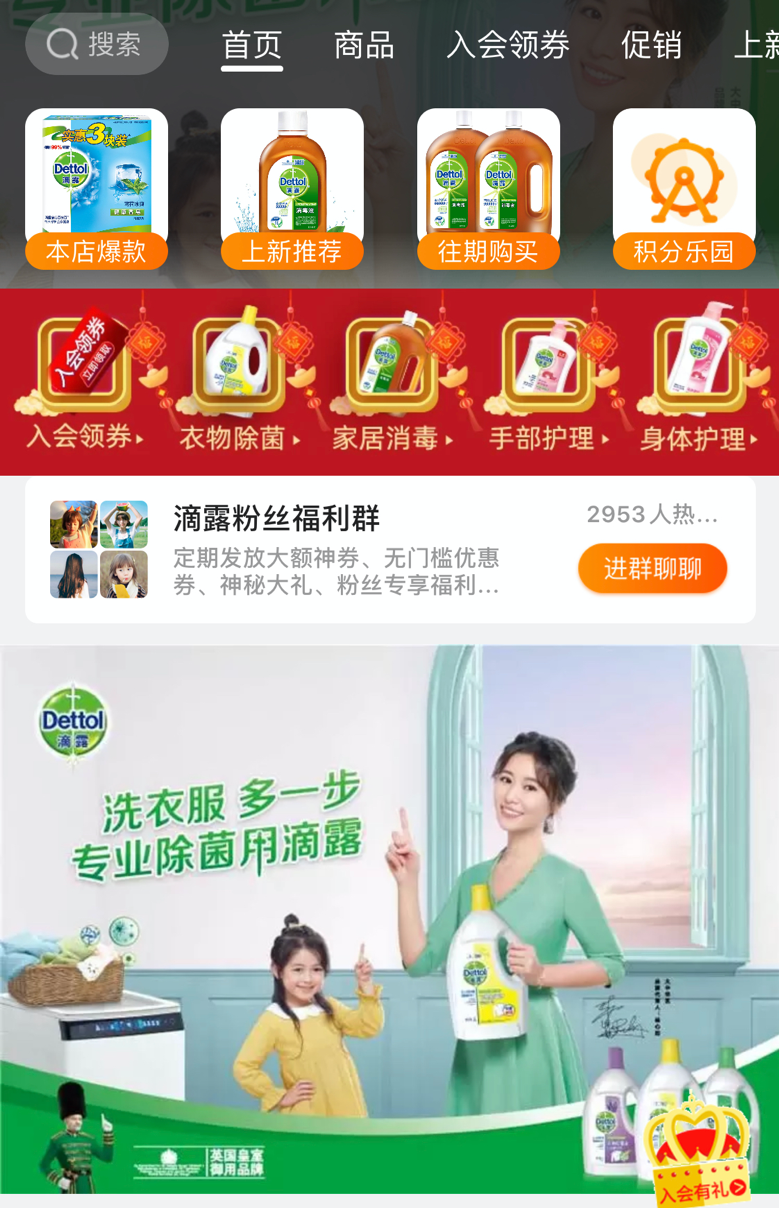Switch to the 商品 tab

364,45
